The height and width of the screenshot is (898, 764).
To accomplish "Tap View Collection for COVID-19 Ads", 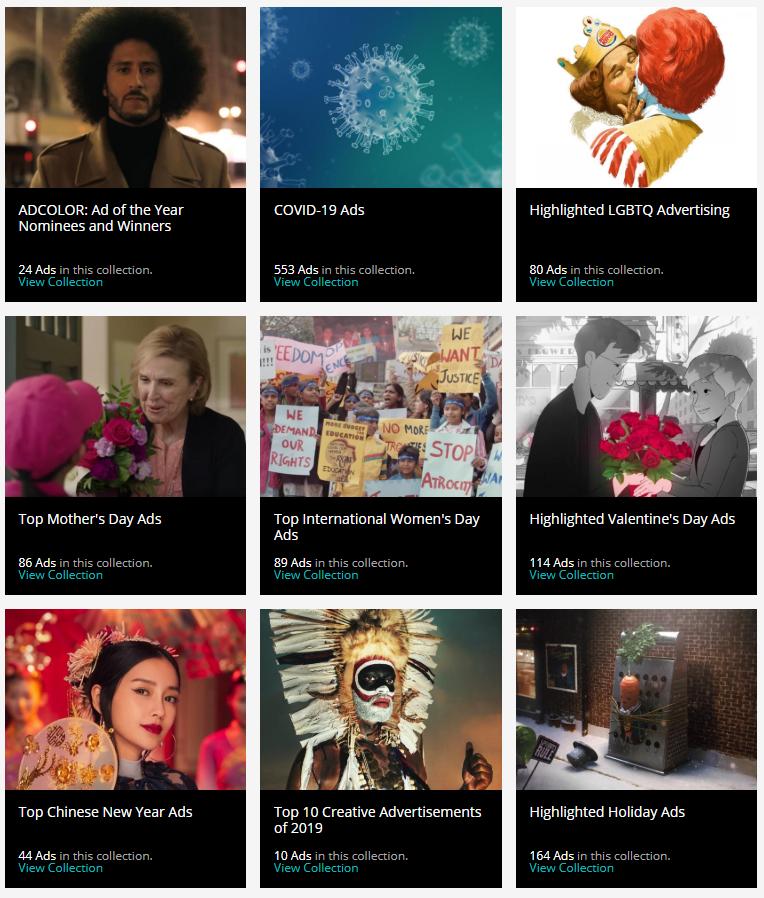I will point(315,282).
